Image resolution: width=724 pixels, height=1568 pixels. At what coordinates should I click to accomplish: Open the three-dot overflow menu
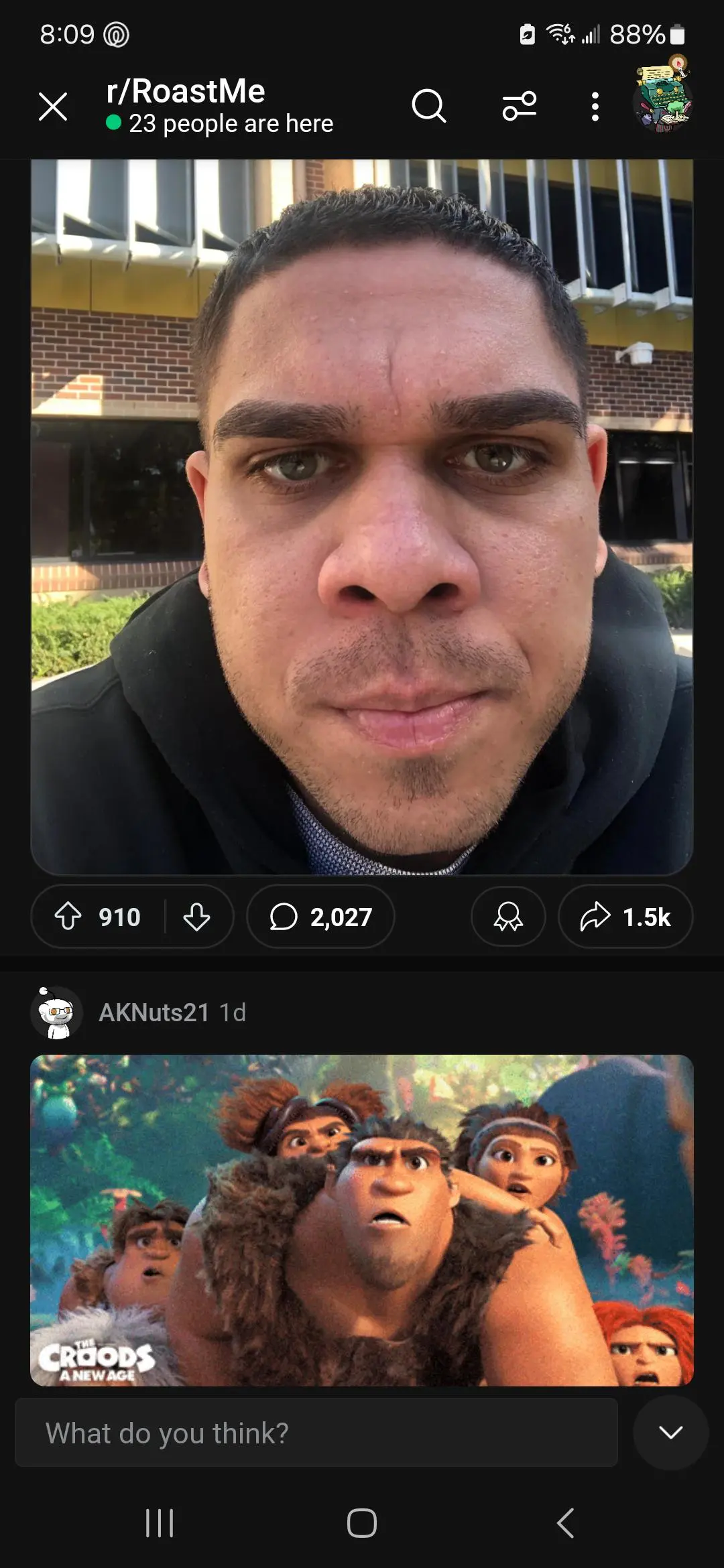click(595, 107)
